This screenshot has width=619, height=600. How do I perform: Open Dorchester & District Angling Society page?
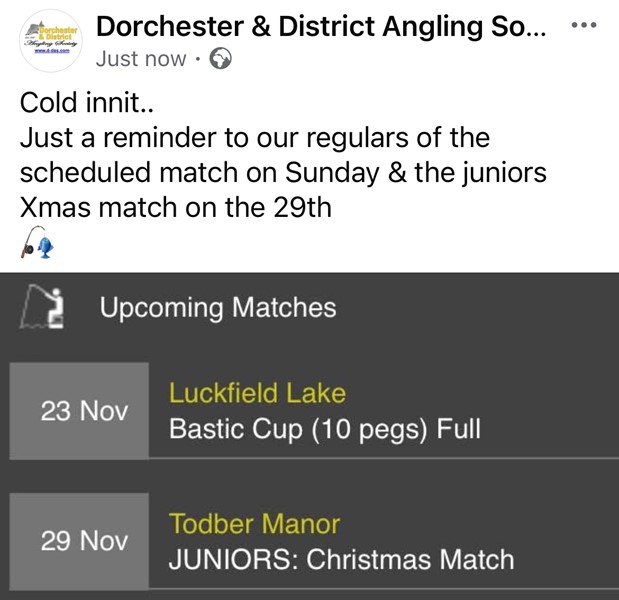pyautogui.click(x=320, y=28)
